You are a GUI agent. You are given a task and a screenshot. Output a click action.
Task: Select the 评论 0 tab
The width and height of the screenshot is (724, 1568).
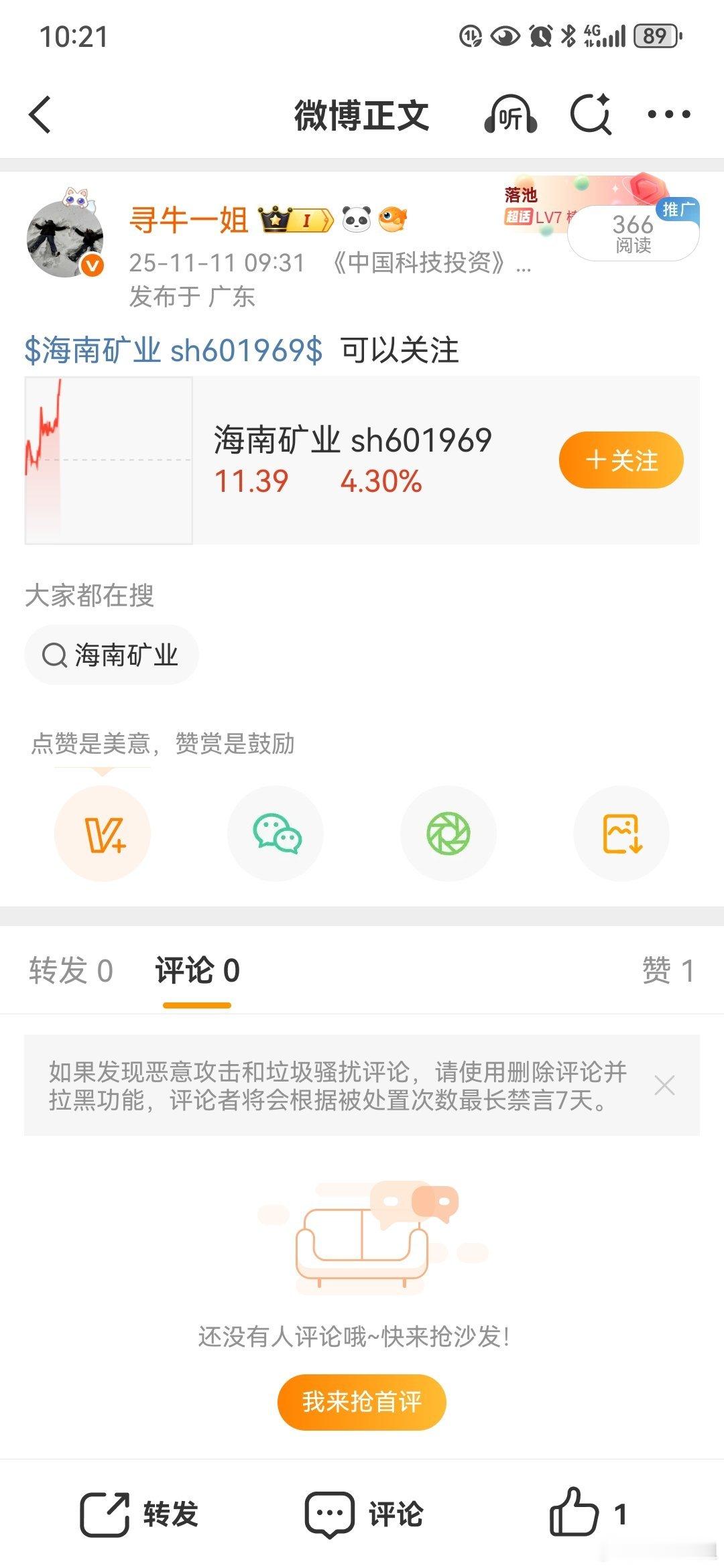click(197, 970)
